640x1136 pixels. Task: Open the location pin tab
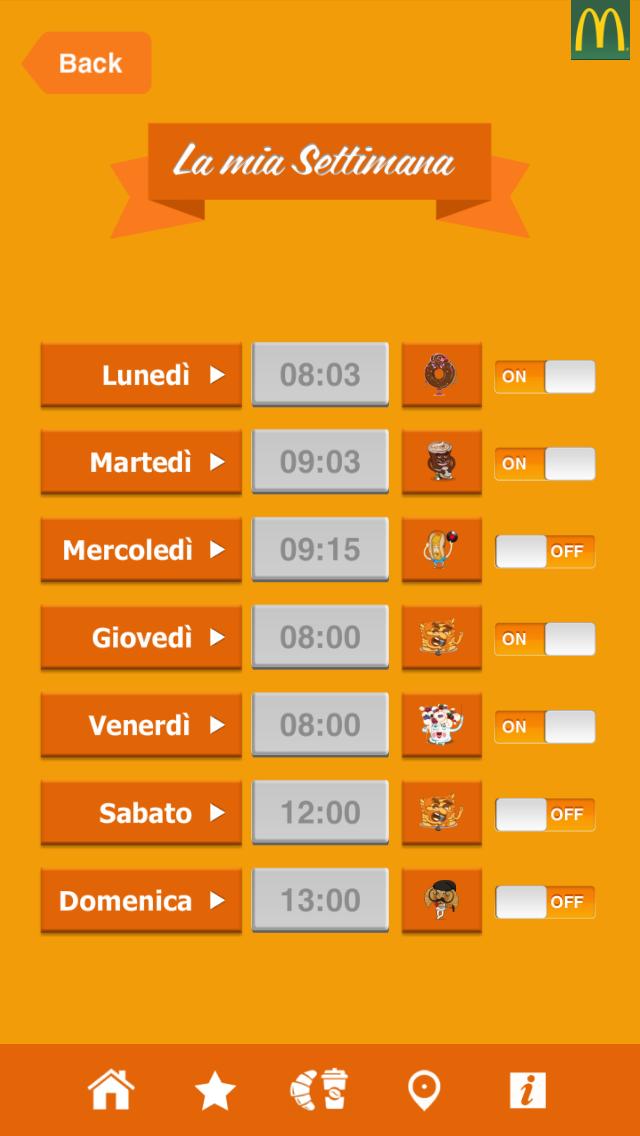point(424,1090)
